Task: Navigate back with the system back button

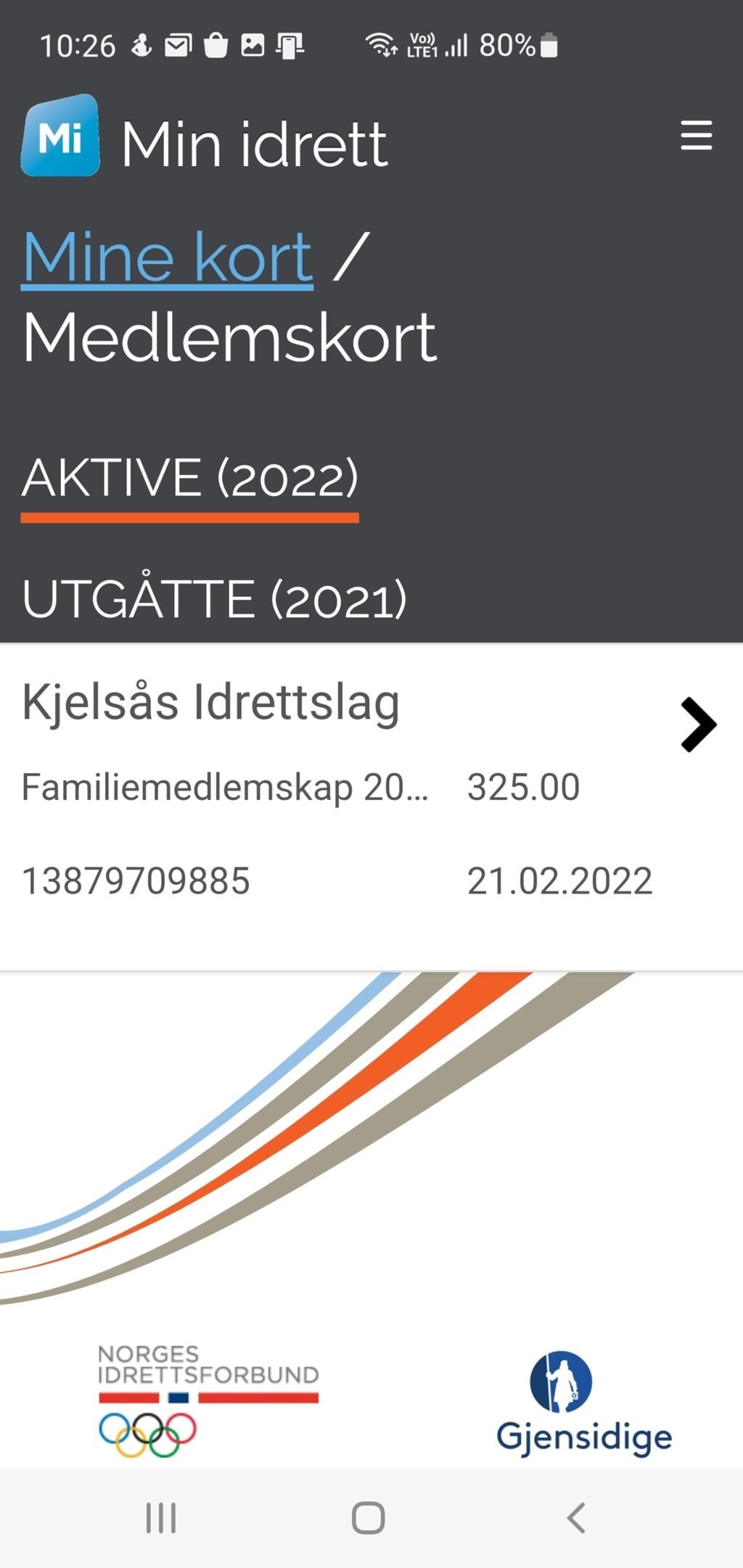Action: coord(576,1517)
